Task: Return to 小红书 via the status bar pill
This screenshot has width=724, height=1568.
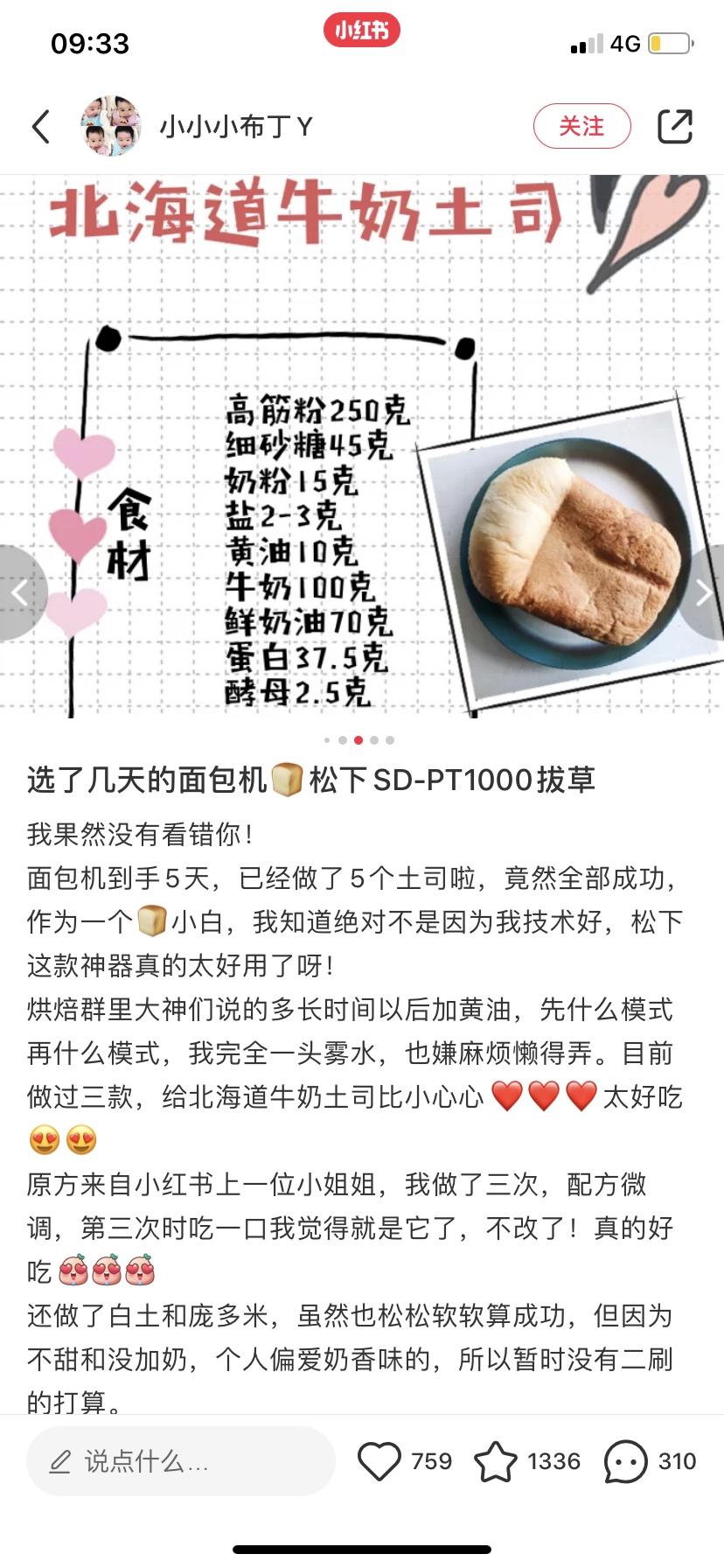Action: pyautogui.click(x=362, y=31)
